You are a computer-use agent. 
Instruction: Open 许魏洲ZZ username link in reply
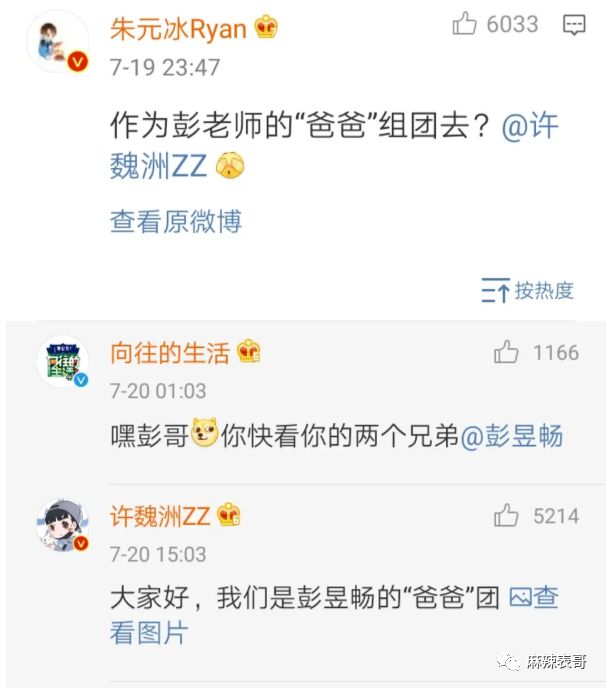pos(160,516)
